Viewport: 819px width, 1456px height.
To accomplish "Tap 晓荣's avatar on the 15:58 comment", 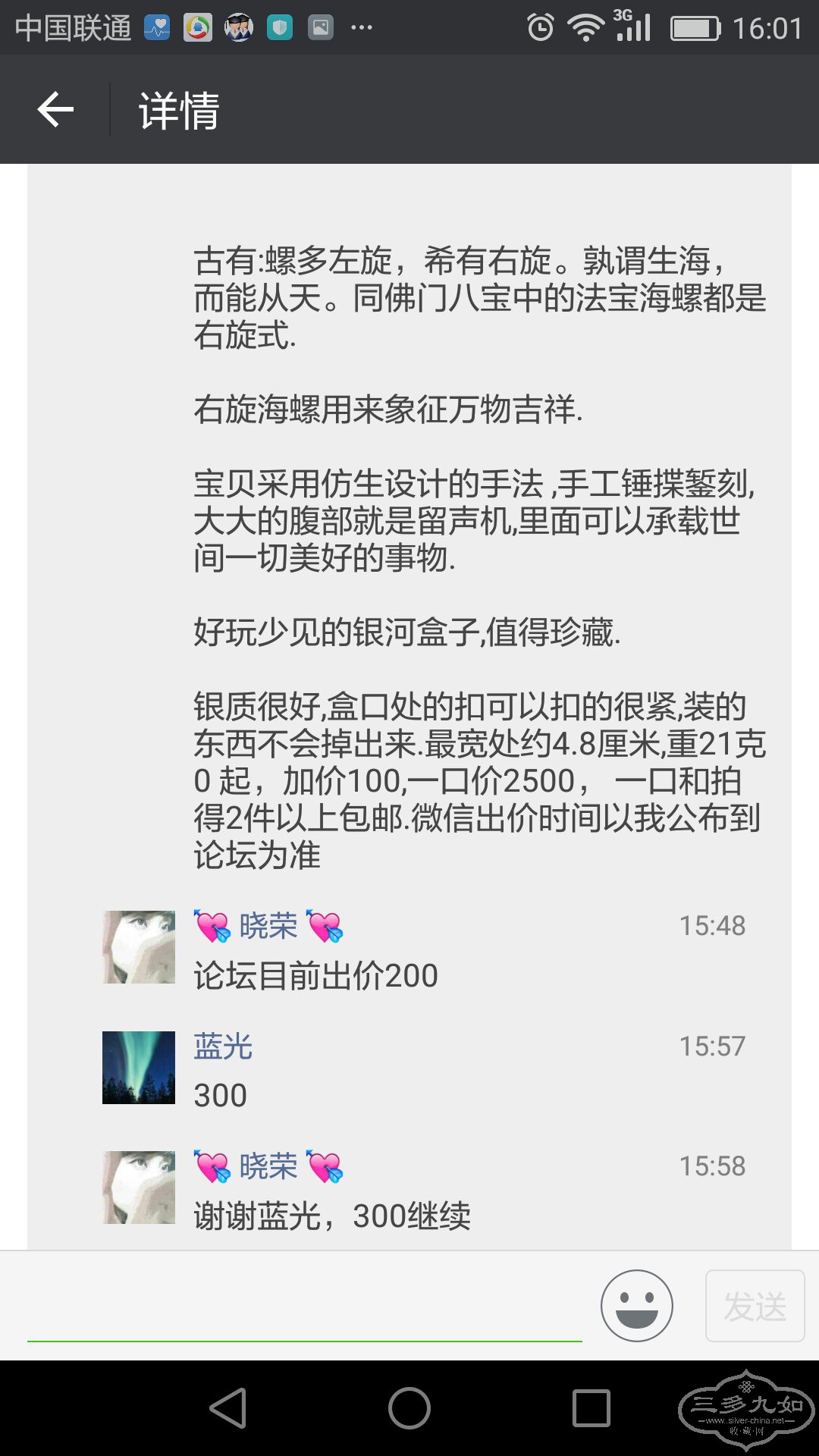I will [x=139, y=1187].
